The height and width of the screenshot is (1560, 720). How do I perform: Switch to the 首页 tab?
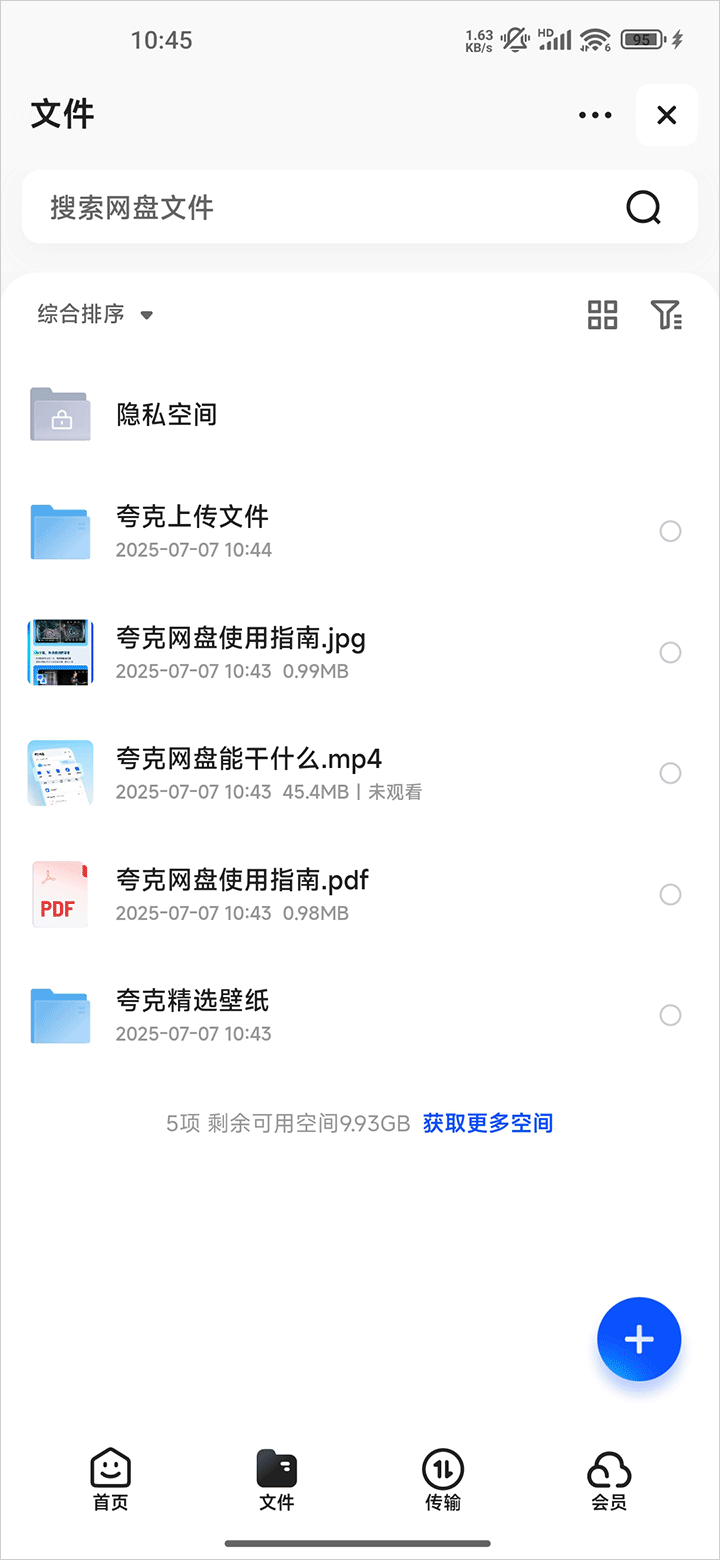click(110, 1480)
